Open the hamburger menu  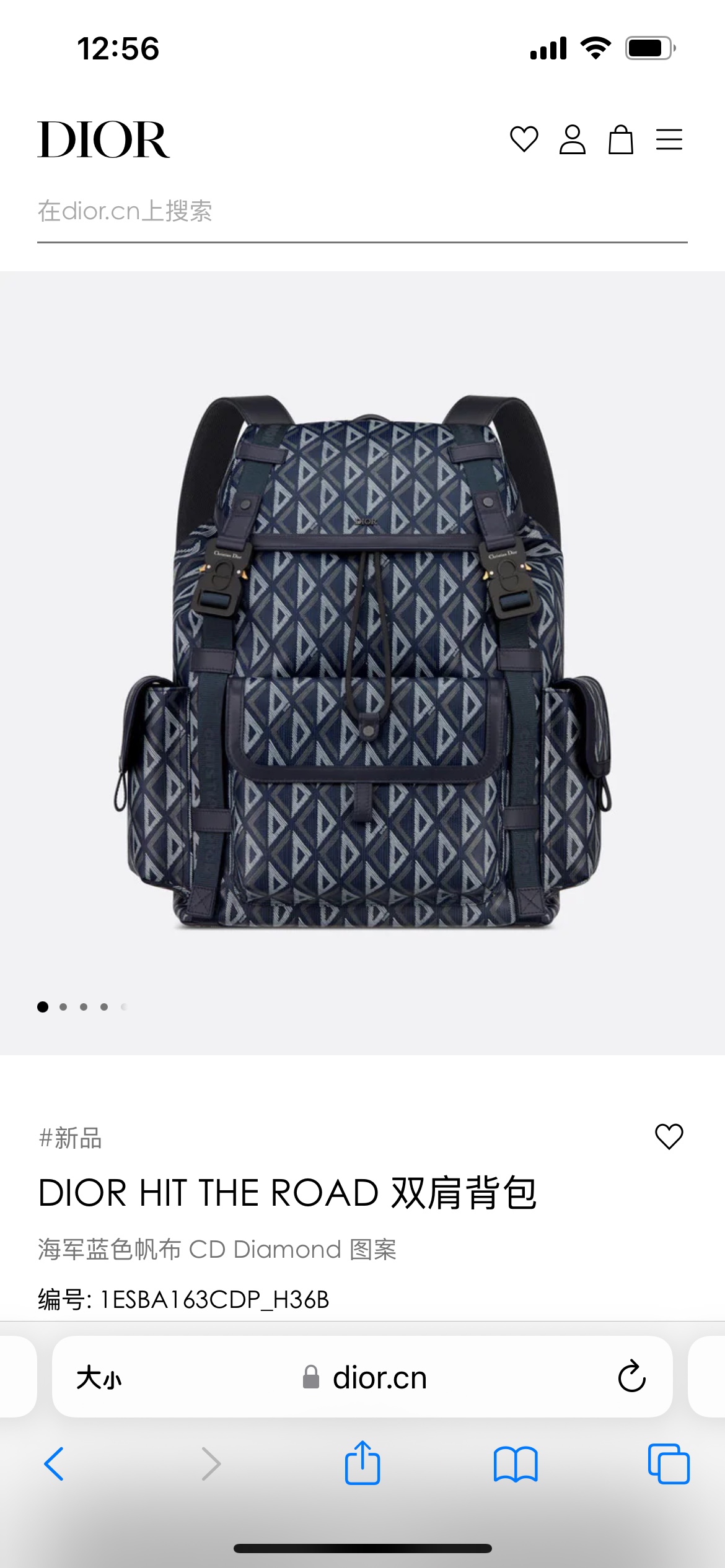point(669,139)
